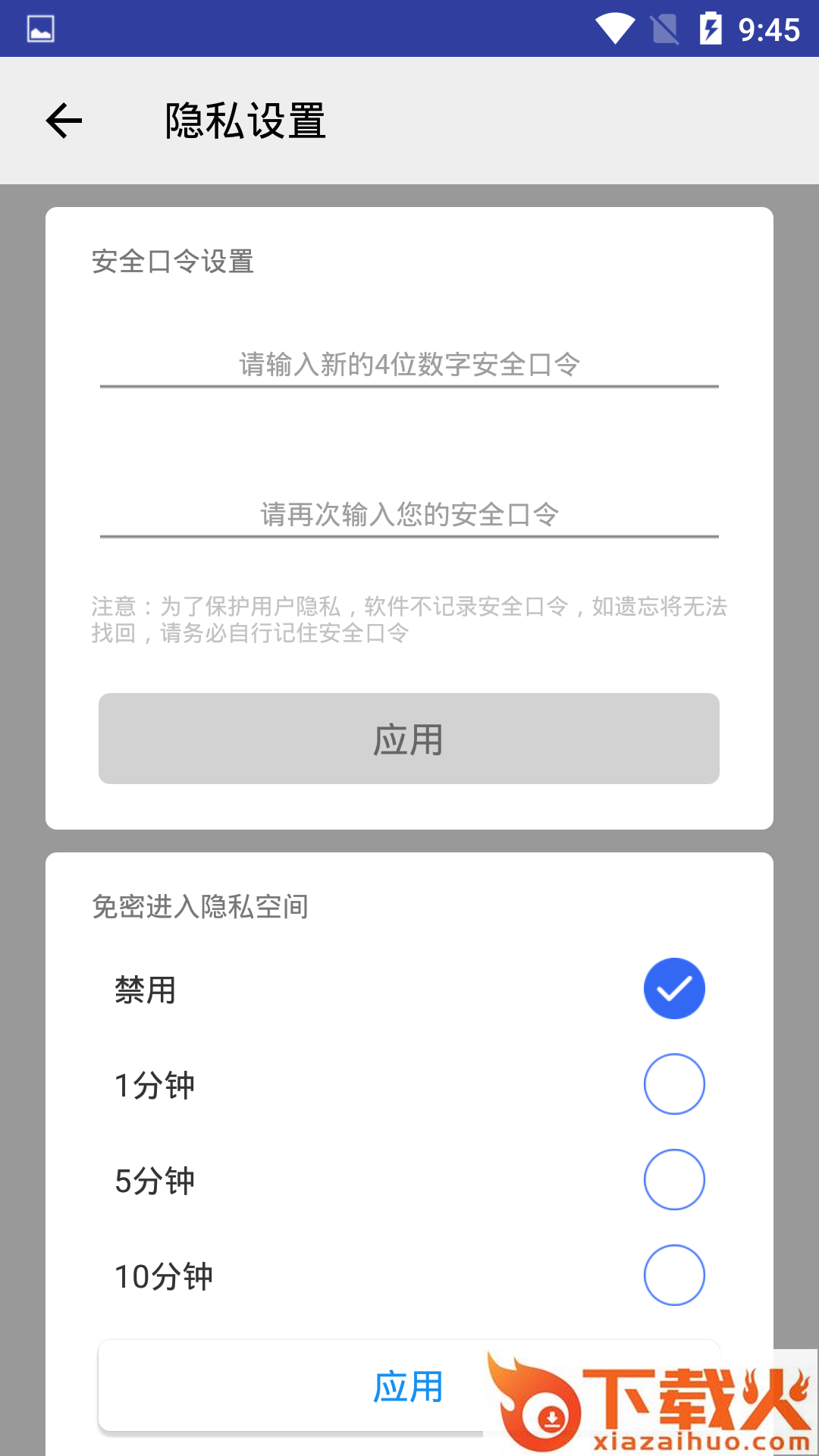Go back from 隐私设置 screen

coord(64,121)
